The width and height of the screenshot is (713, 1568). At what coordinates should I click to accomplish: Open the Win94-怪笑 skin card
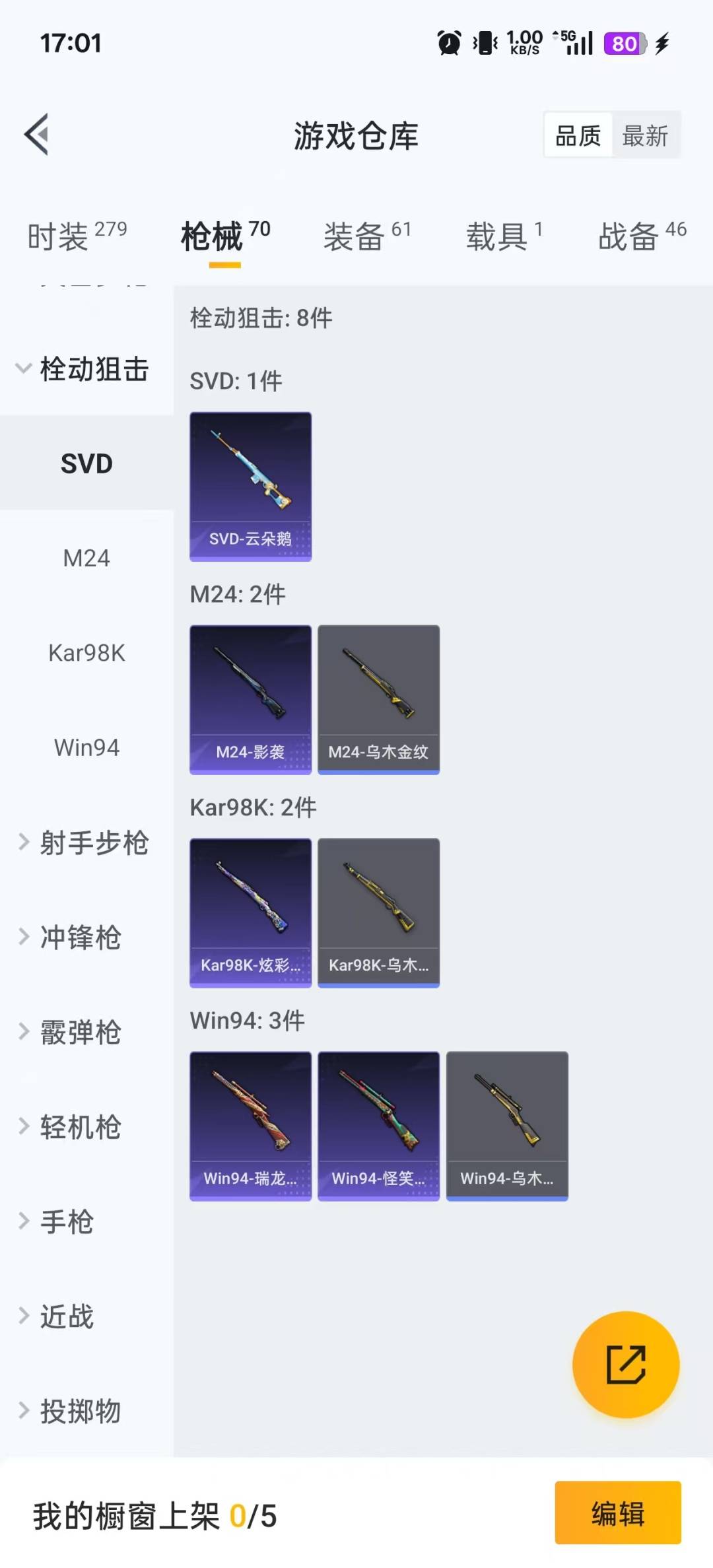click(x=378, y=1126)
